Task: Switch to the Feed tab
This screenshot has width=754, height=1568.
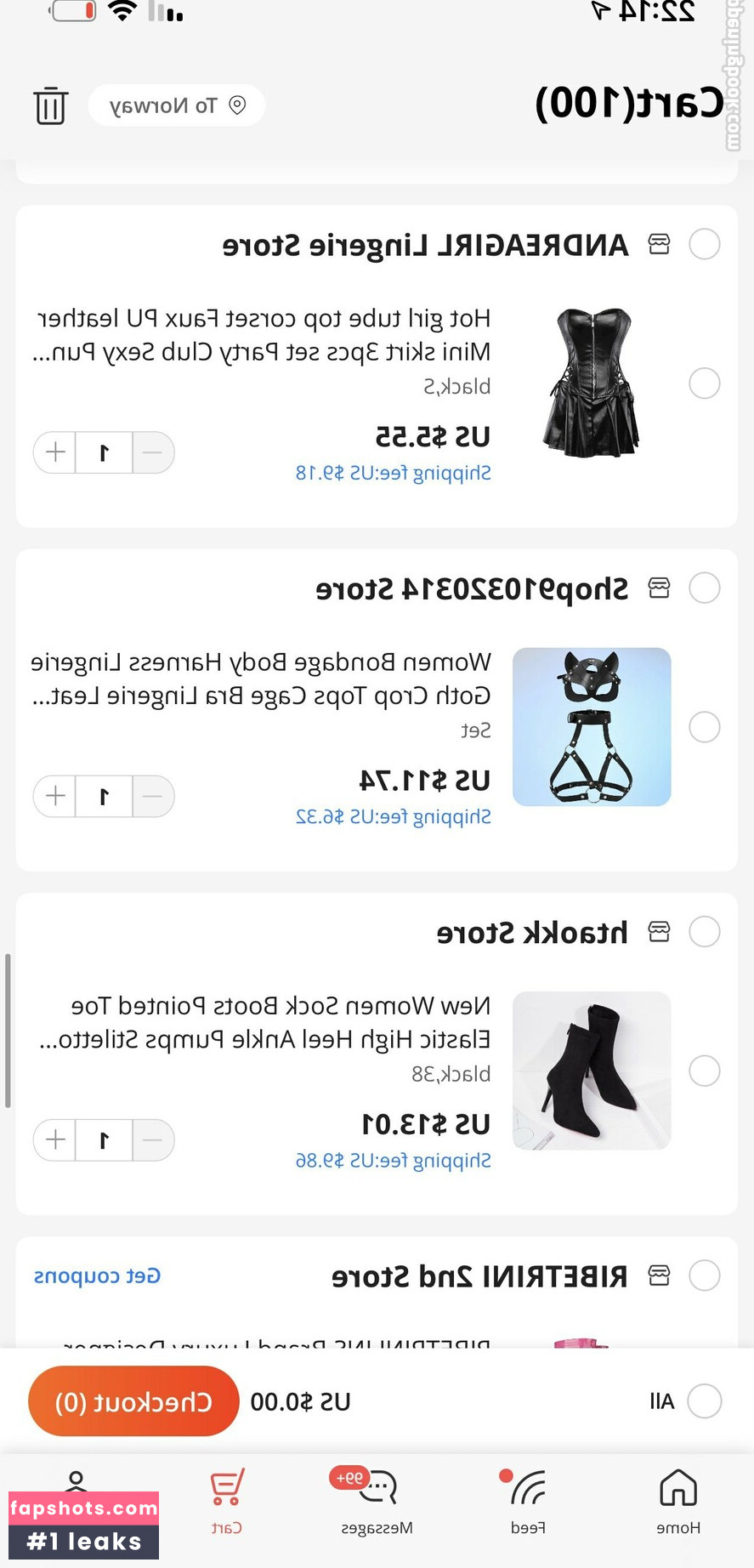Action: [x=528, y=1502]
